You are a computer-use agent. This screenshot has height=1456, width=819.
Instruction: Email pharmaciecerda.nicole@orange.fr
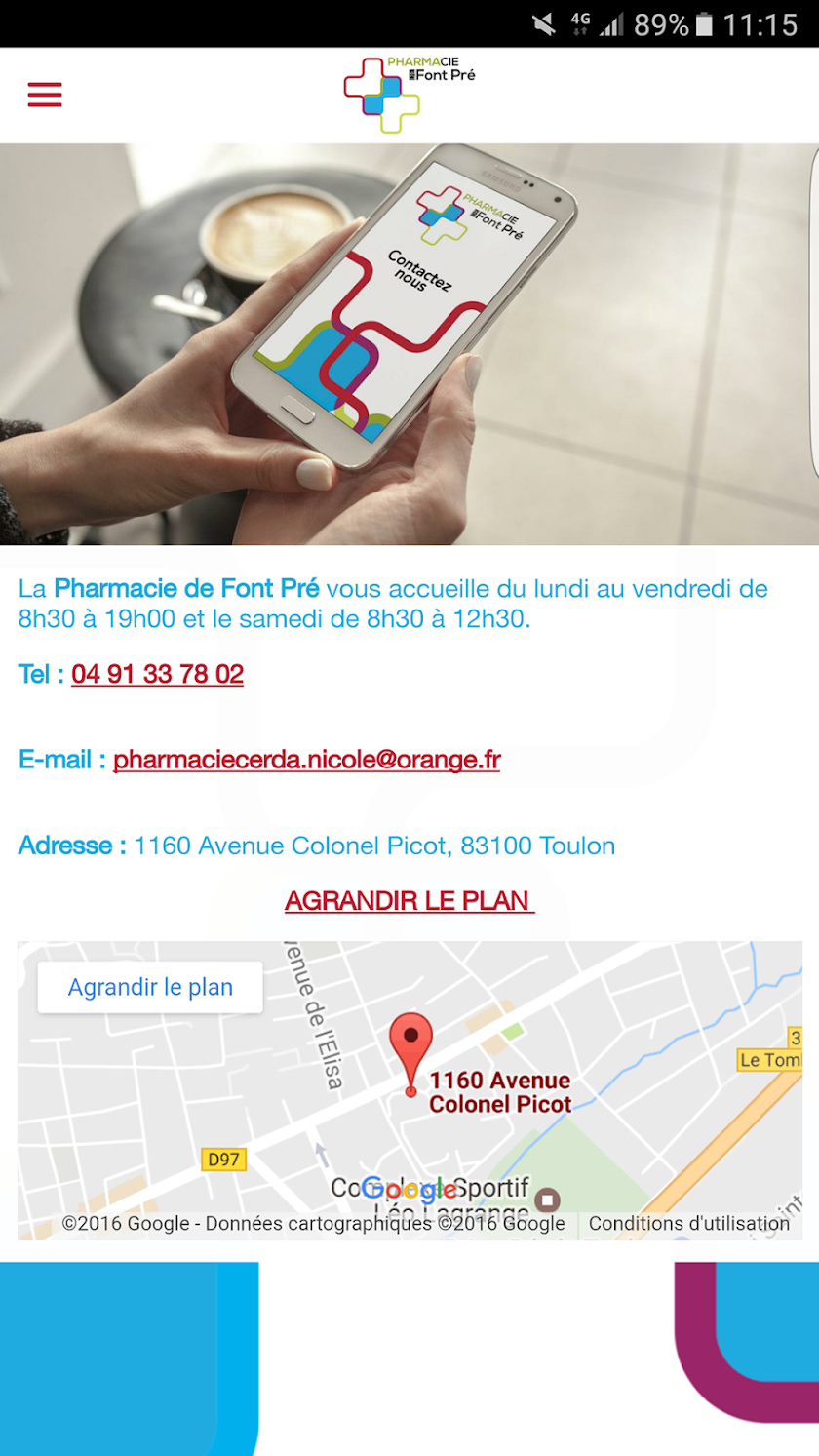click(x=306, y=760)
